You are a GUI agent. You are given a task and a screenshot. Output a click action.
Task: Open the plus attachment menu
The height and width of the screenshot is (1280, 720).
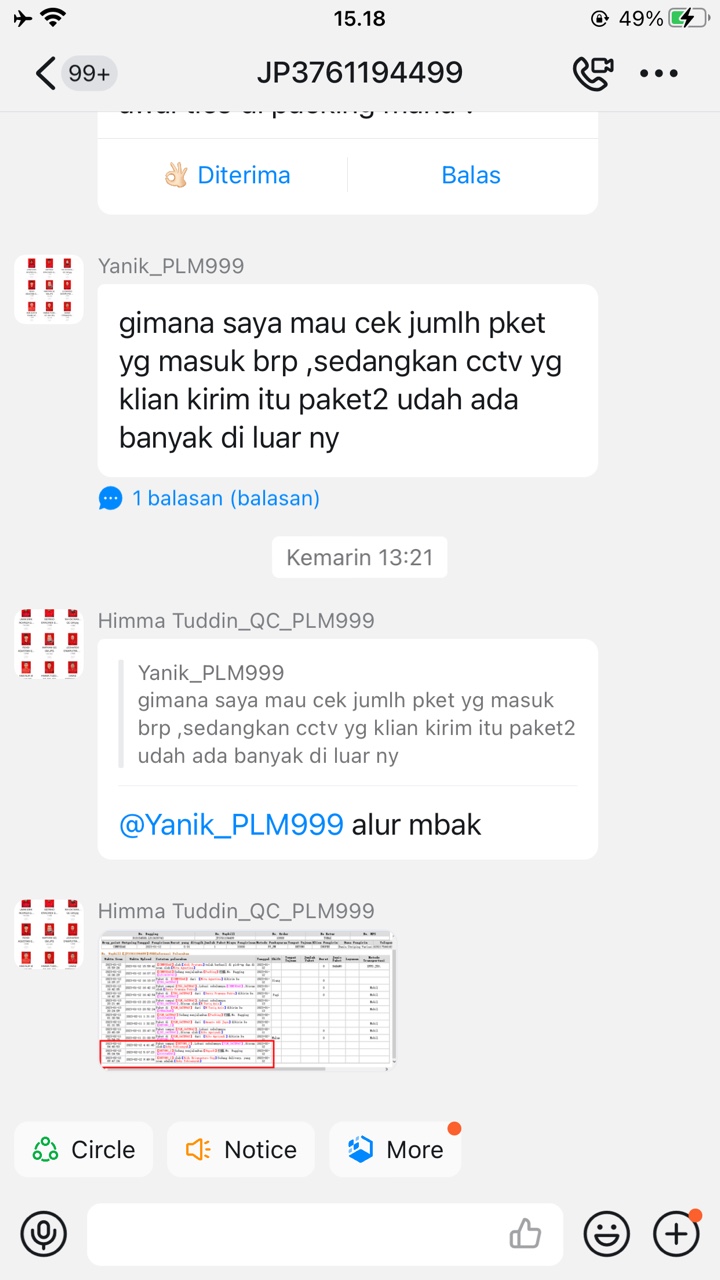click(x=676, y=1234)
